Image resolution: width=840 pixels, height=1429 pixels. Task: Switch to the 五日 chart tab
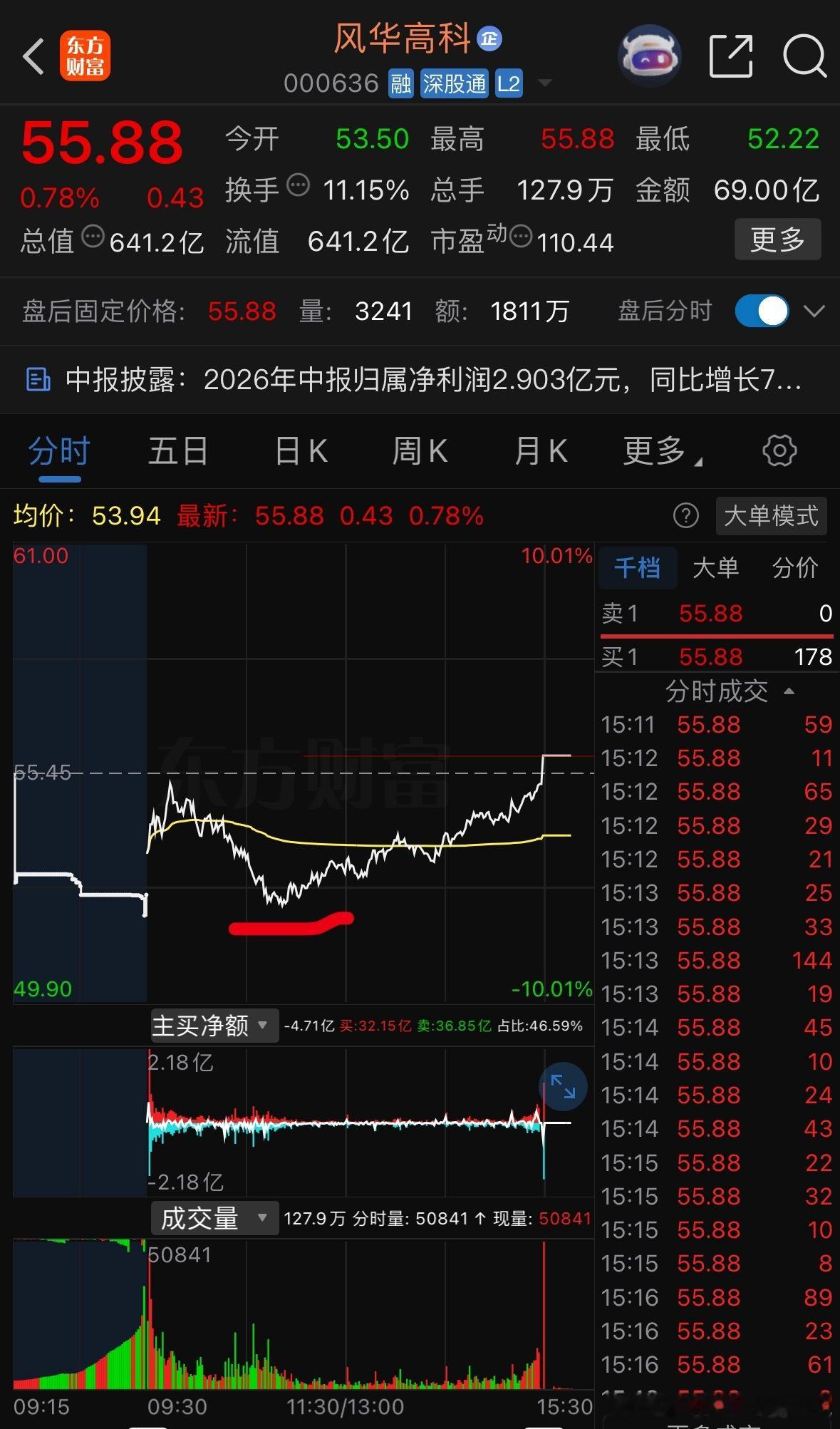pyautogui.click(x=178, y=451)
